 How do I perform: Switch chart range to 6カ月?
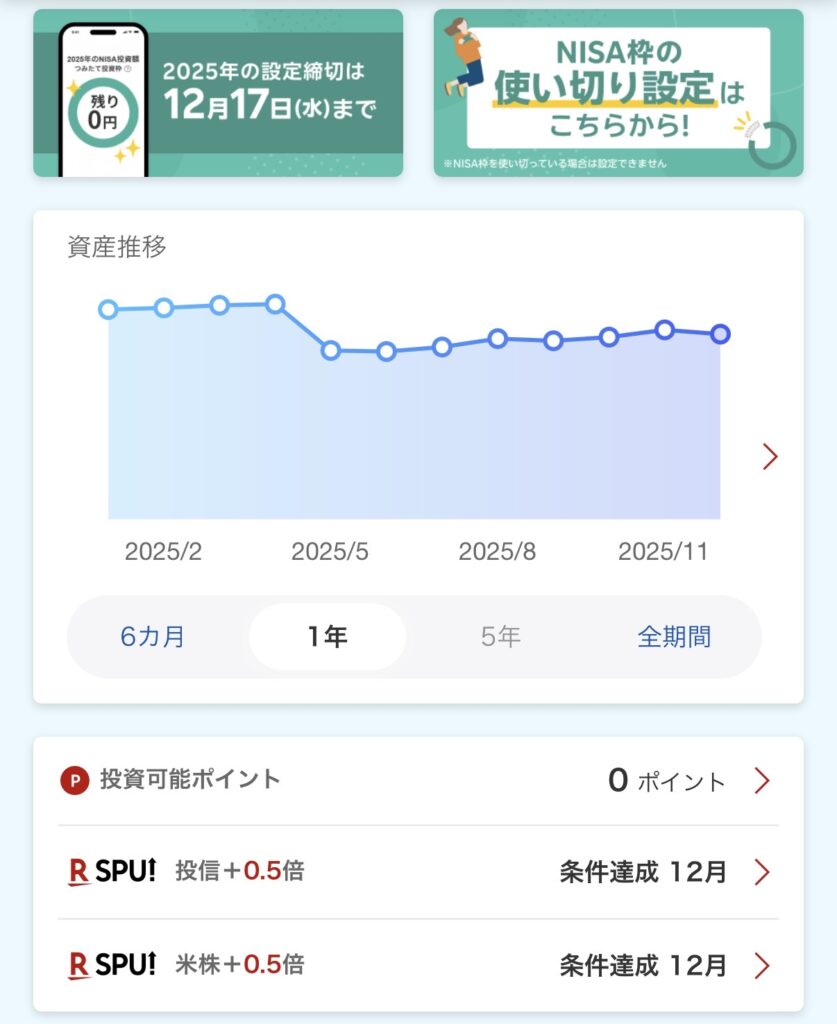(x=153, y=637)
